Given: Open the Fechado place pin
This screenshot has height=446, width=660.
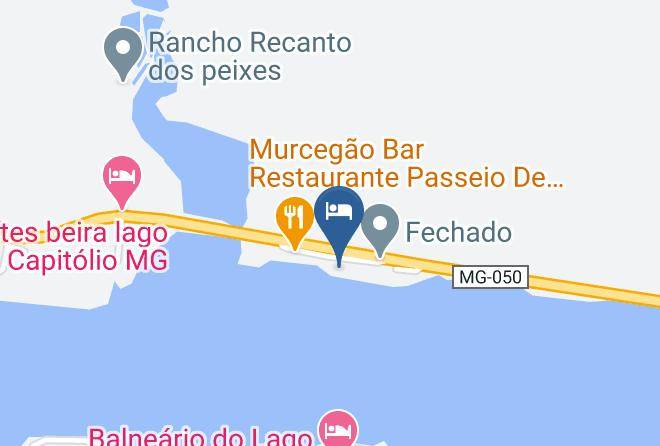Looking at the screenshot, I should pos(380,229).
